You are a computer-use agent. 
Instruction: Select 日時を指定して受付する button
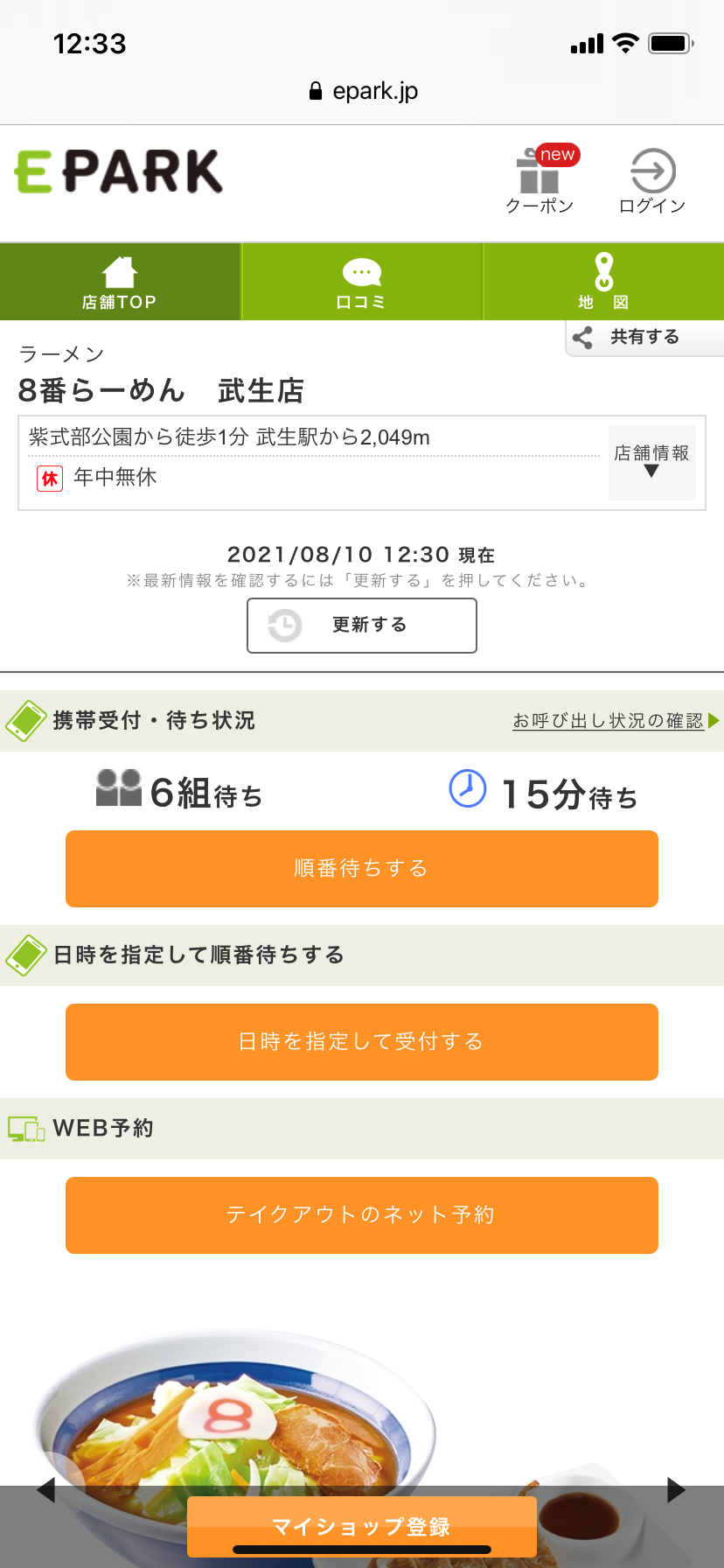pos(362,1041)
